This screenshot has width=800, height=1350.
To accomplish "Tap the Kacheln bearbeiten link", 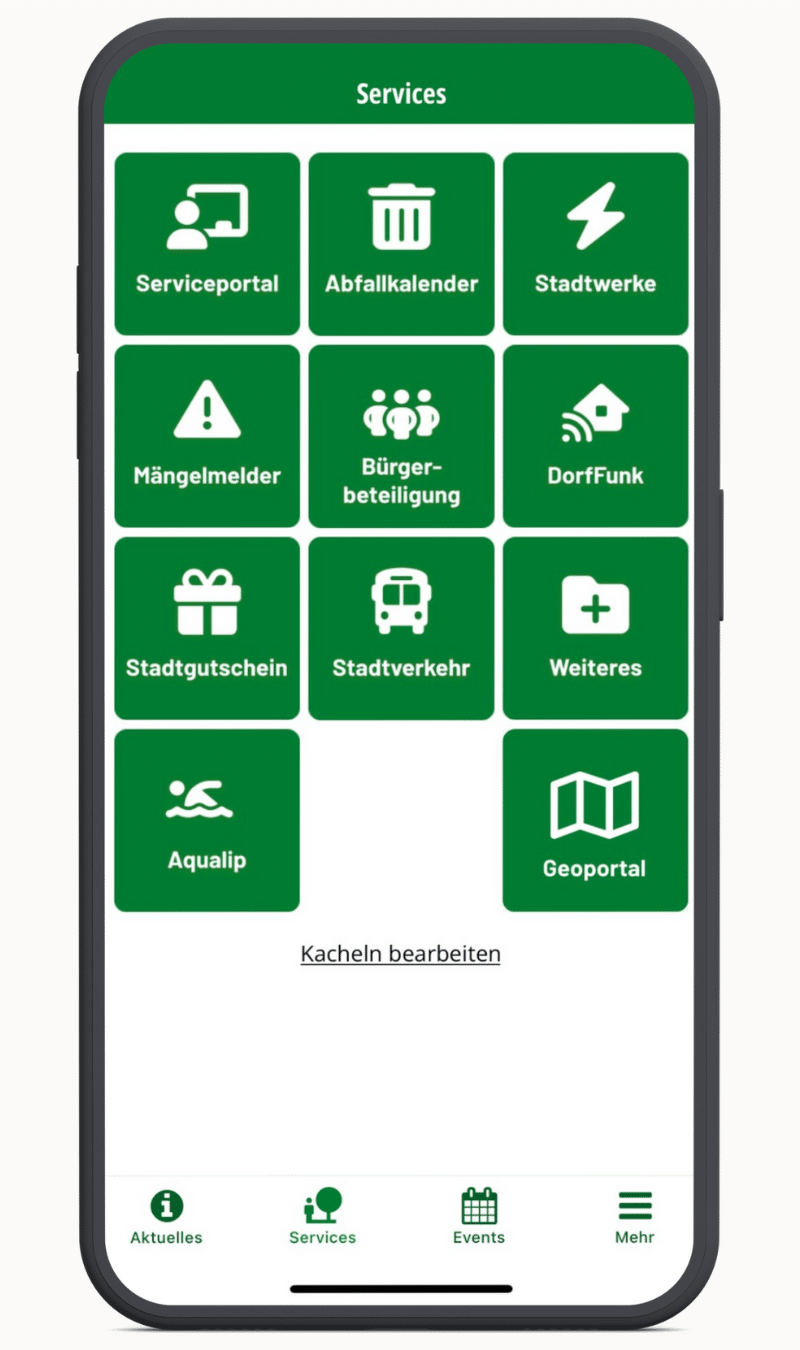I will [400, 954].
